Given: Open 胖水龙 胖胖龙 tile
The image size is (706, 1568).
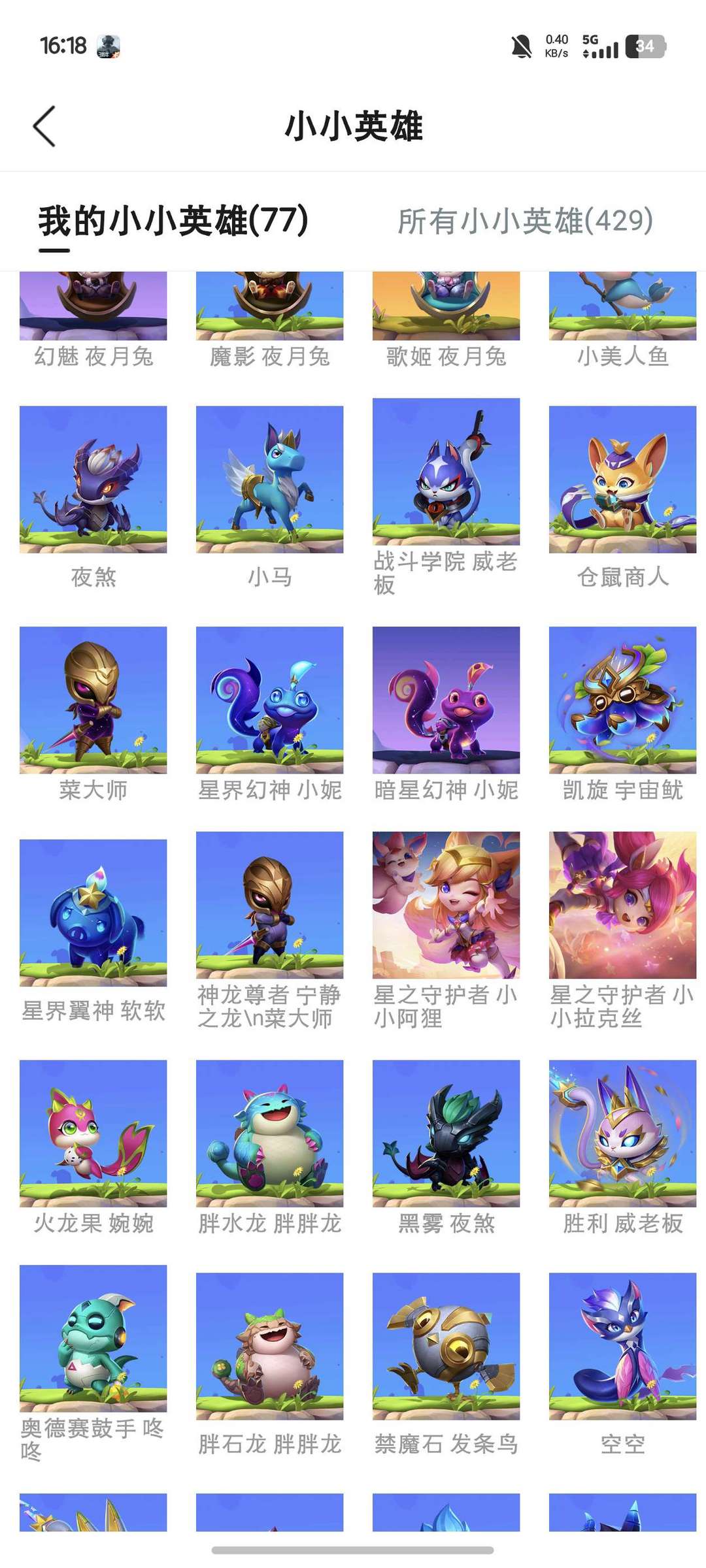Looking at the screenshot, I should coord(269,1134).
